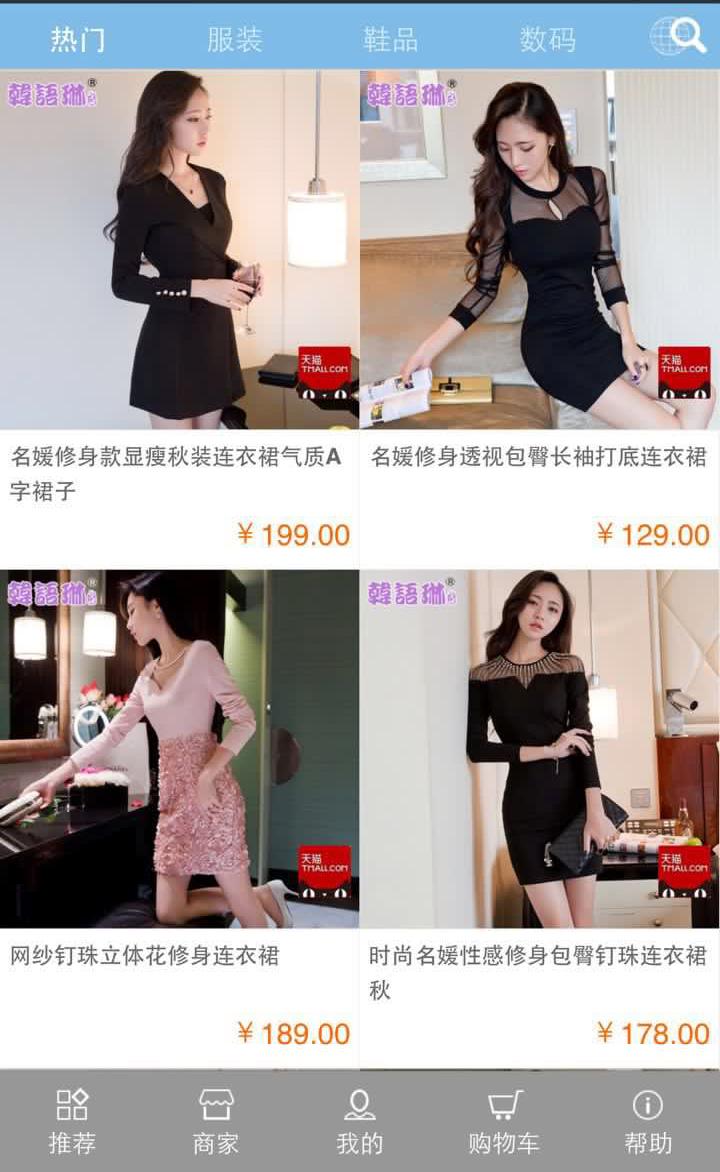Image resolution: width=720 pixels, height=1172 pixels.
Task: Open the 我的 profile section
Action: pyautogui.click(x=360, y=1122)
